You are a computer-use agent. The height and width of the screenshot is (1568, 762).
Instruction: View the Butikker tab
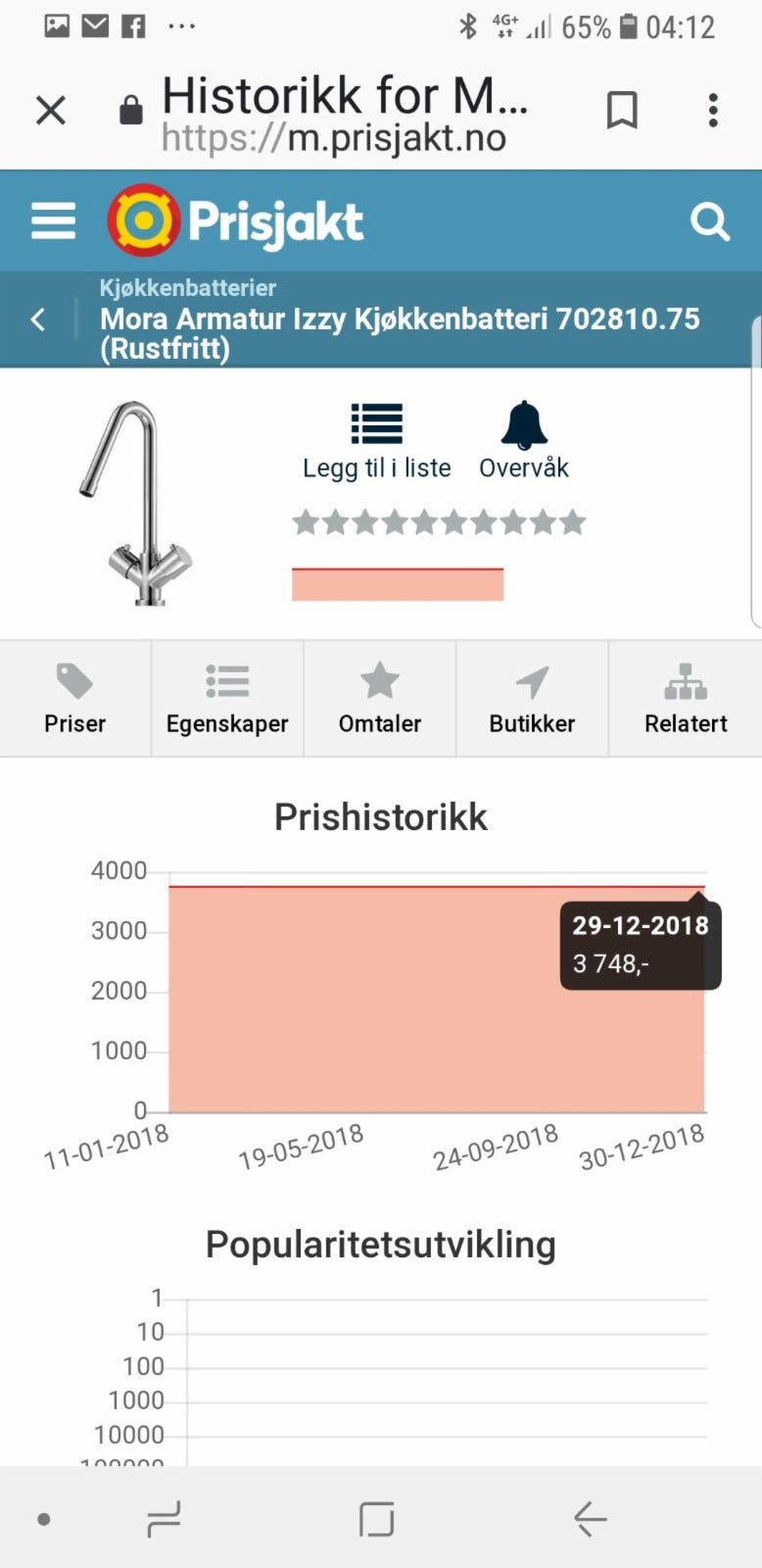point(532,699)
